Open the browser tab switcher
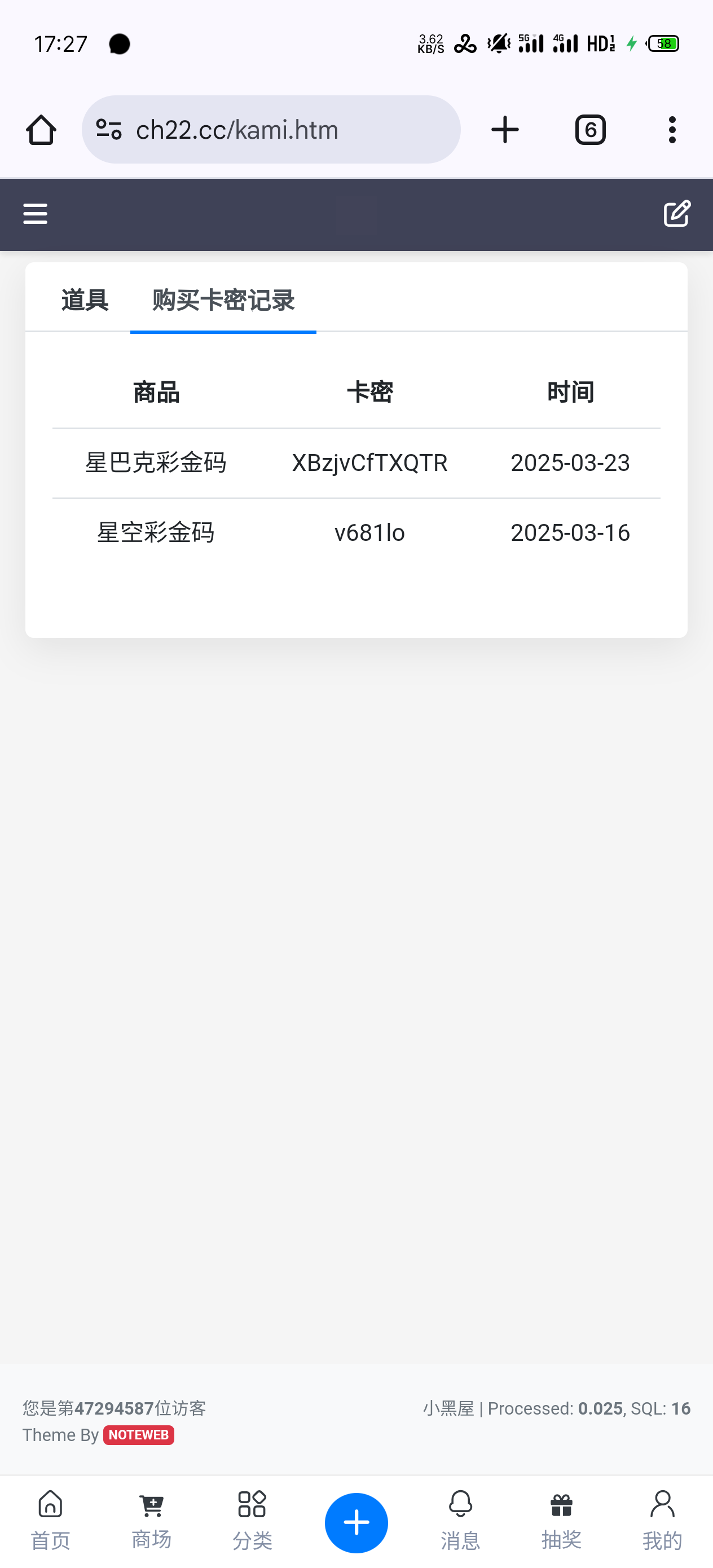 pyautogui.click(x=590, y=130)
